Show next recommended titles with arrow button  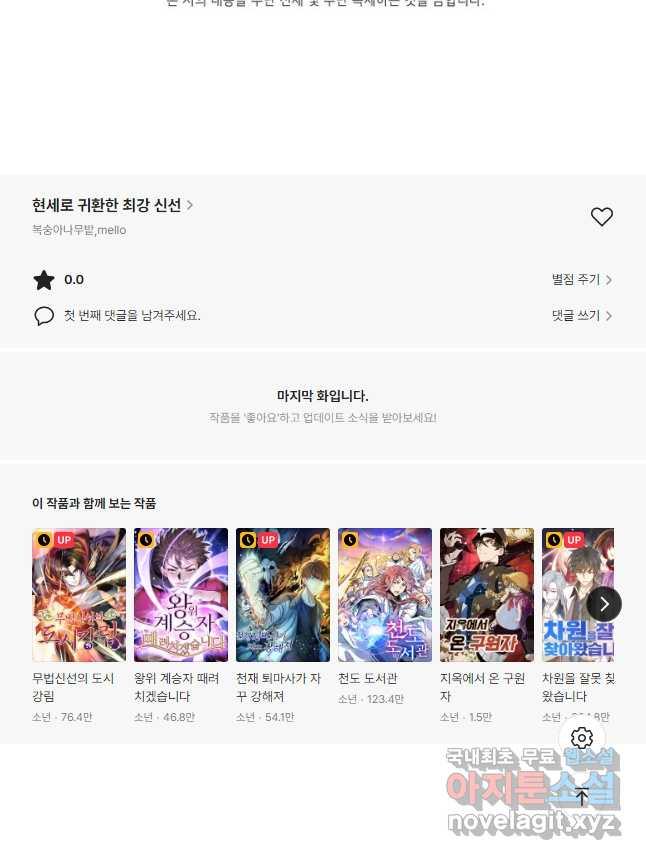pyautogui.click(x=603, y=604)
